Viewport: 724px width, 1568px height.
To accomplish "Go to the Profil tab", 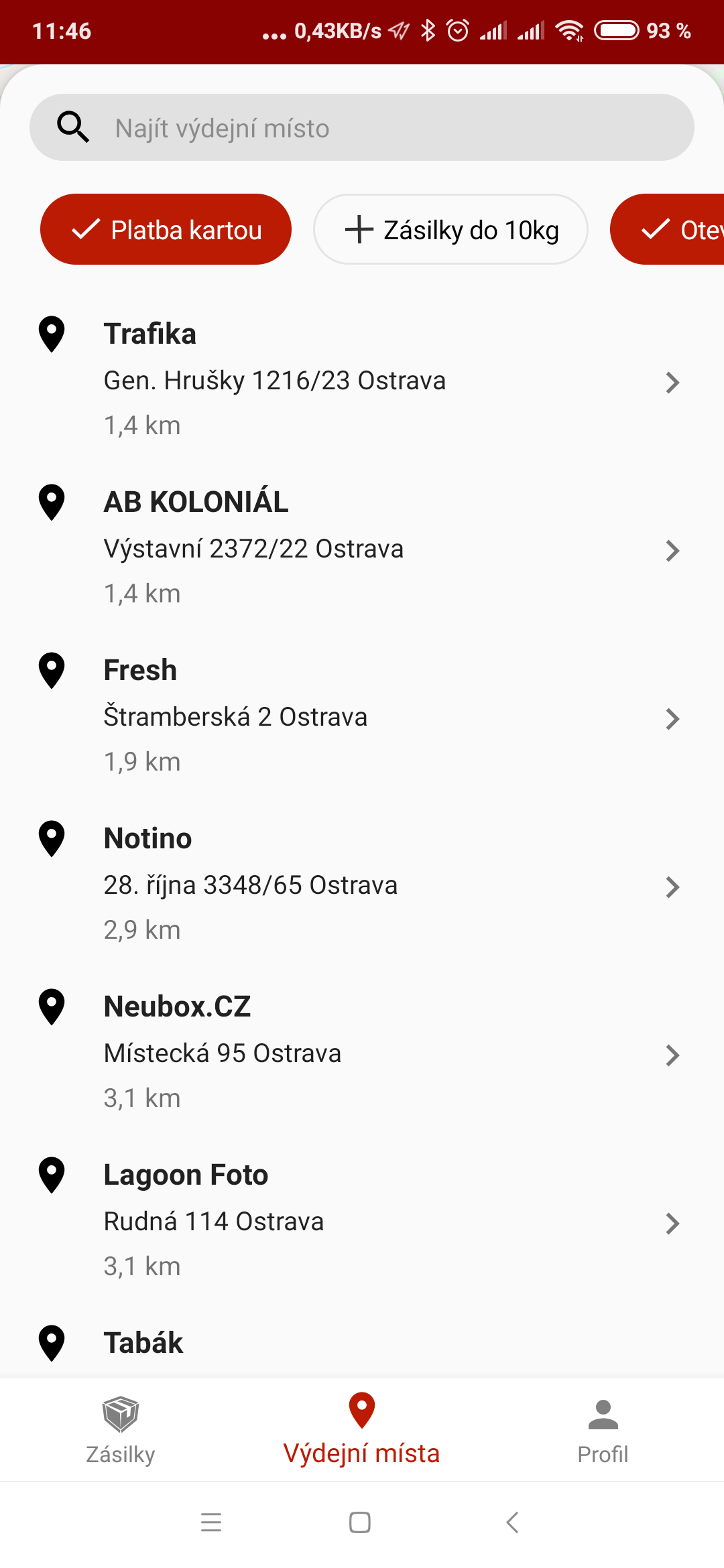I will click(603, 1429).
